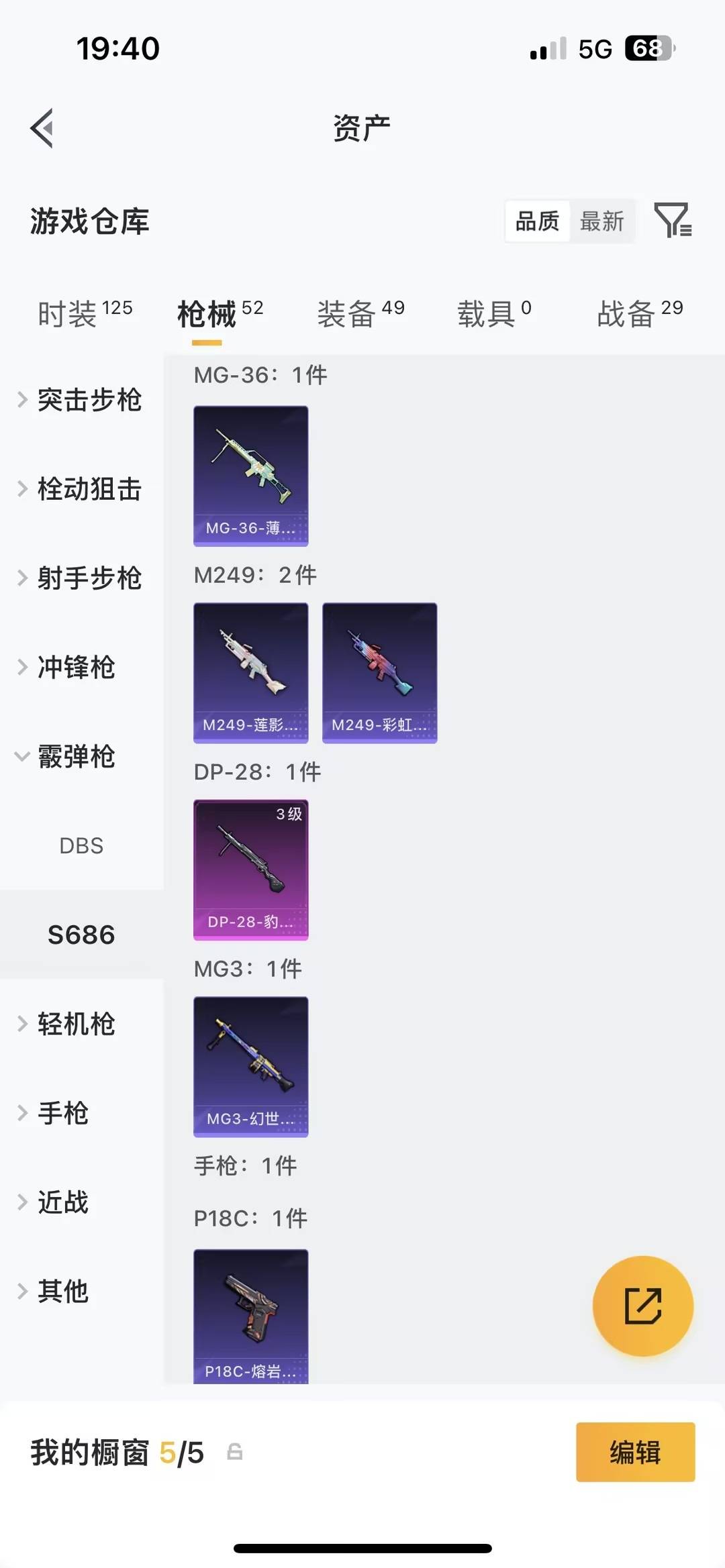This screenshot has width=725, height=1568.
Task: Select the S686 shotgun subcategory
Action: coord(81,934)
